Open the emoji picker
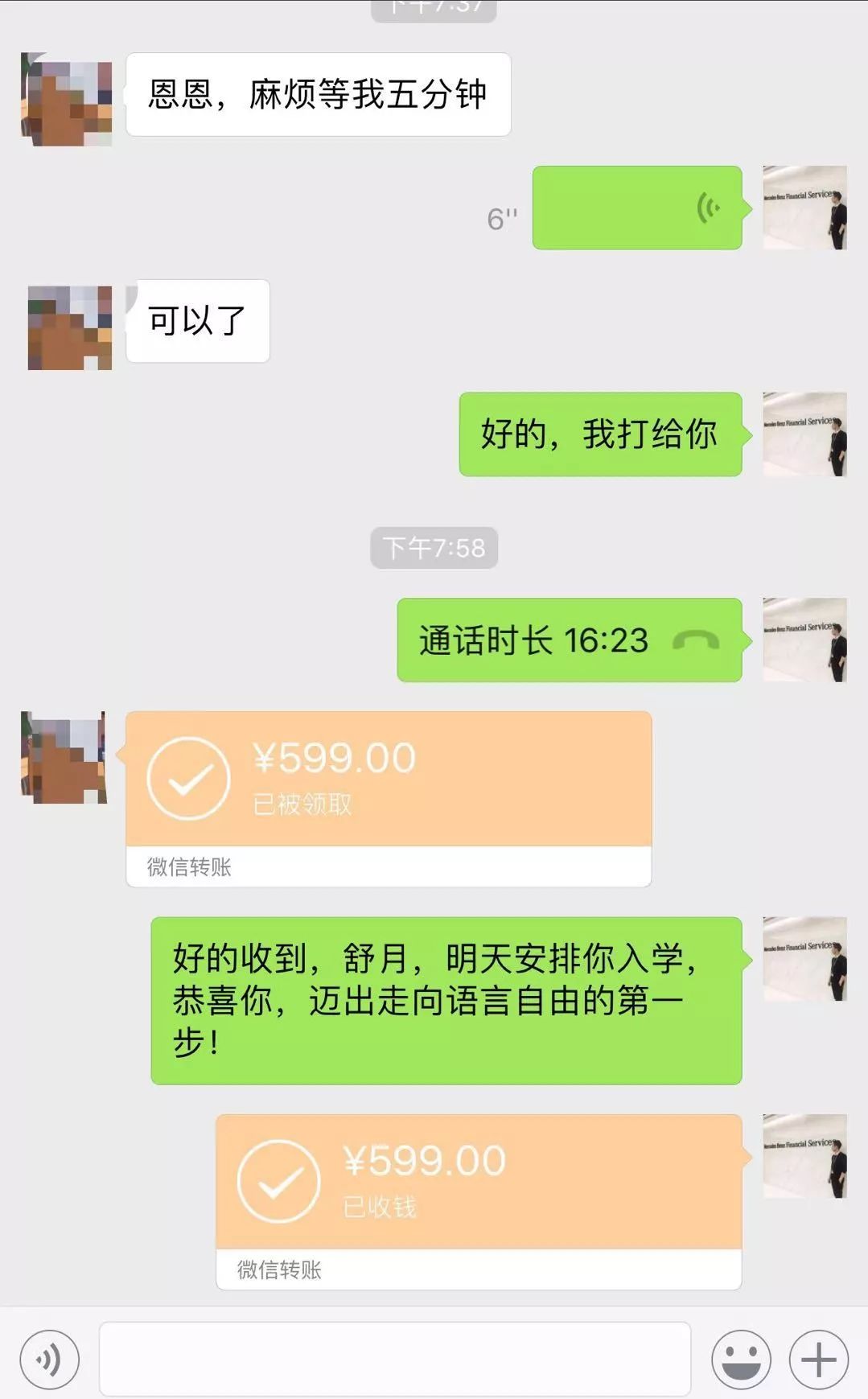The image size is (868, 1399). coord(740,1360)
